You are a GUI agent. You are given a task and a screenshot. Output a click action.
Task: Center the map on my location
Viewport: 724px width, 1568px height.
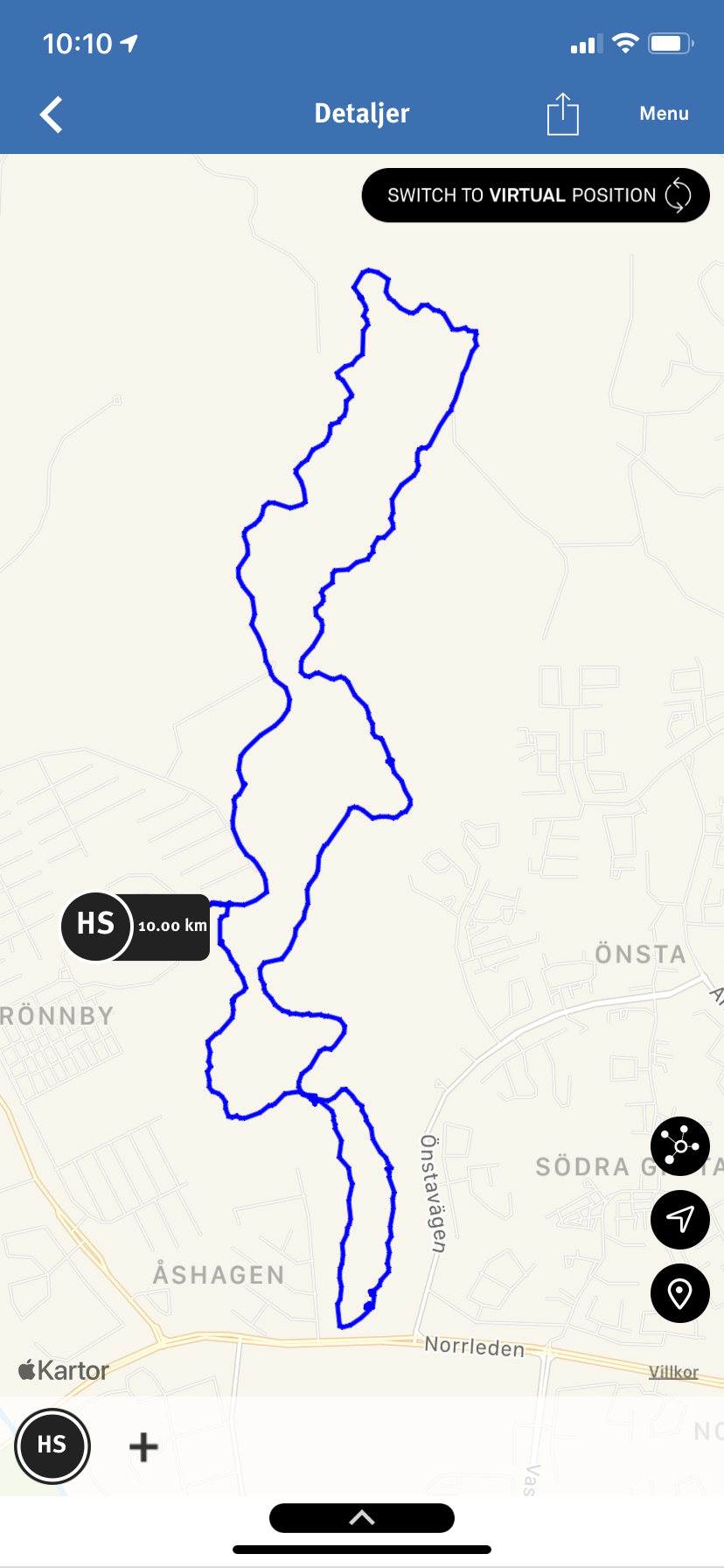679,1219
